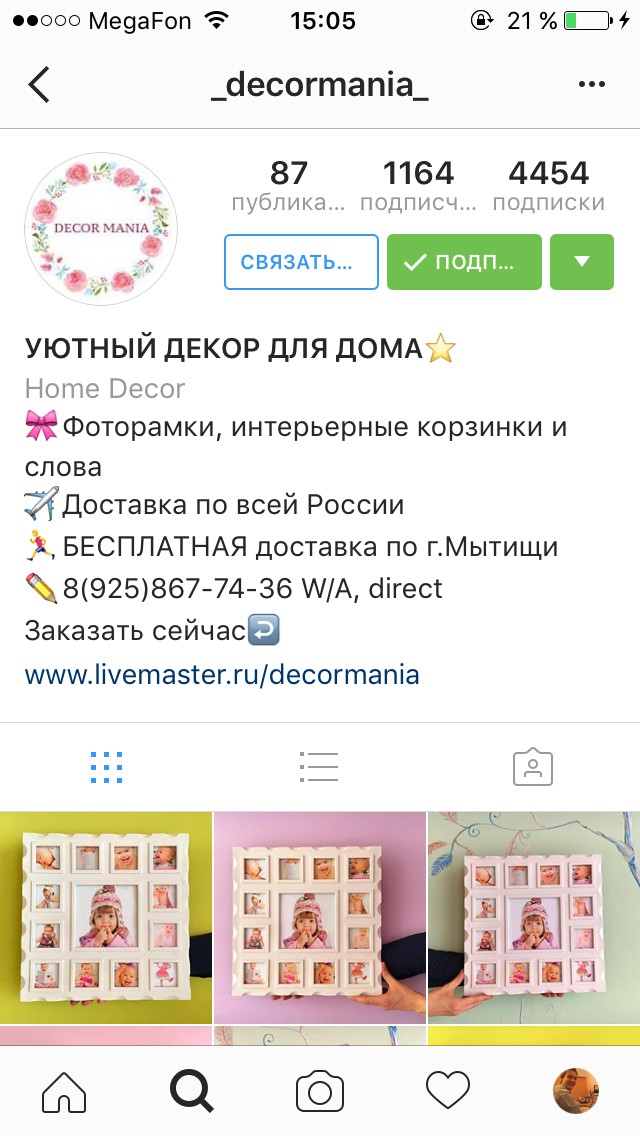Open the camera tab
The image size is (640, 1136).
[x=320, y=1090]
